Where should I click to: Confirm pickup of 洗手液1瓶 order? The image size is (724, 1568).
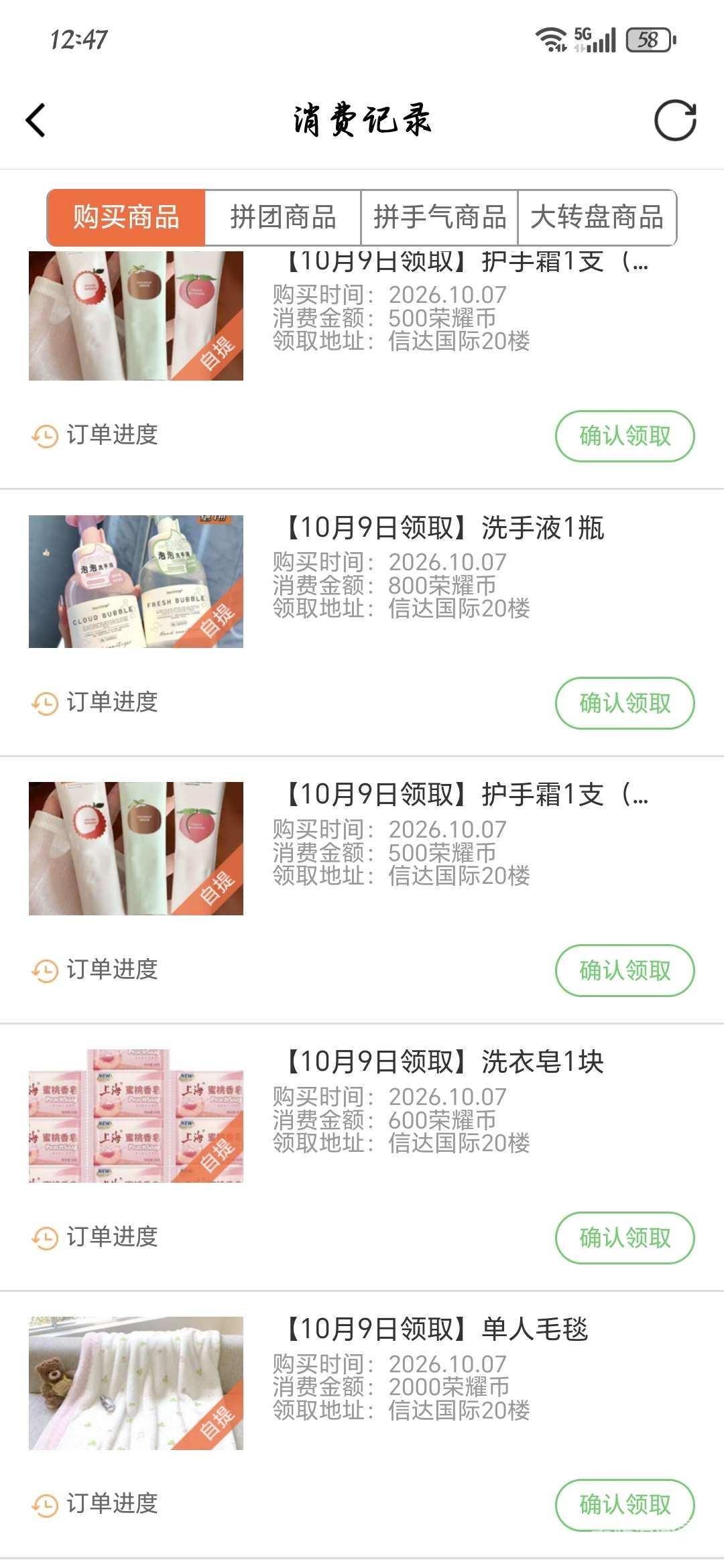pos(625,703)
